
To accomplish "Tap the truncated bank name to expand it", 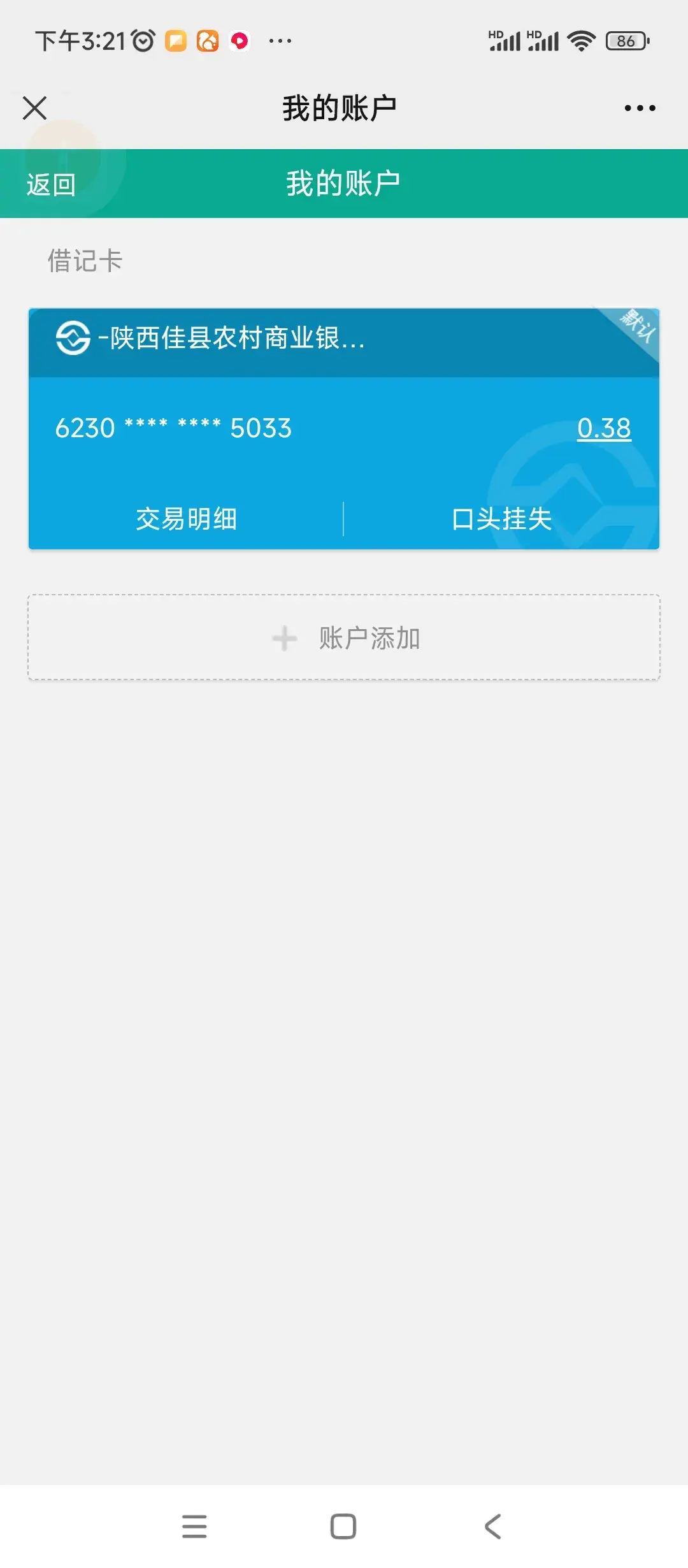I will 236,340.
